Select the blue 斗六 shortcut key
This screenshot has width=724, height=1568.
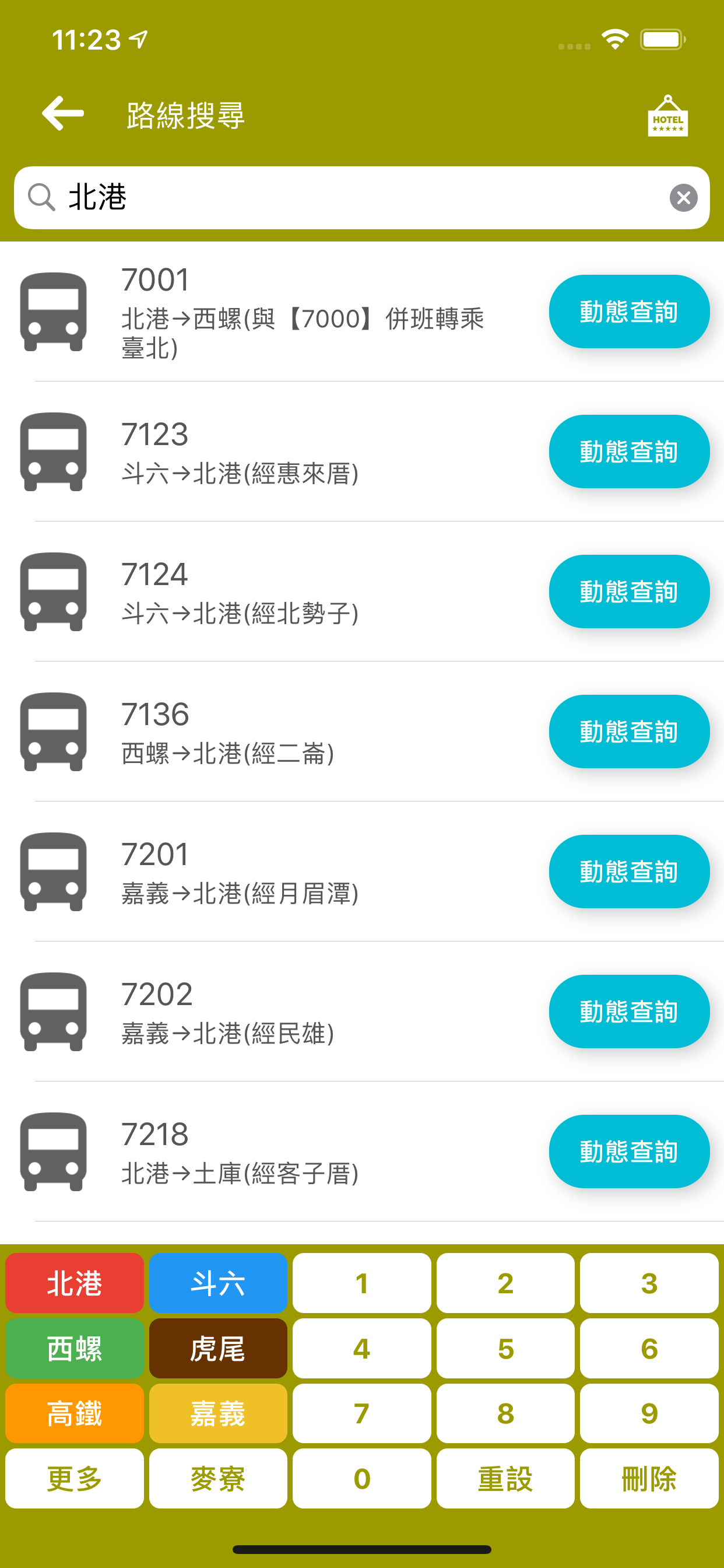pyautogui.click(x=218, y=1283)
